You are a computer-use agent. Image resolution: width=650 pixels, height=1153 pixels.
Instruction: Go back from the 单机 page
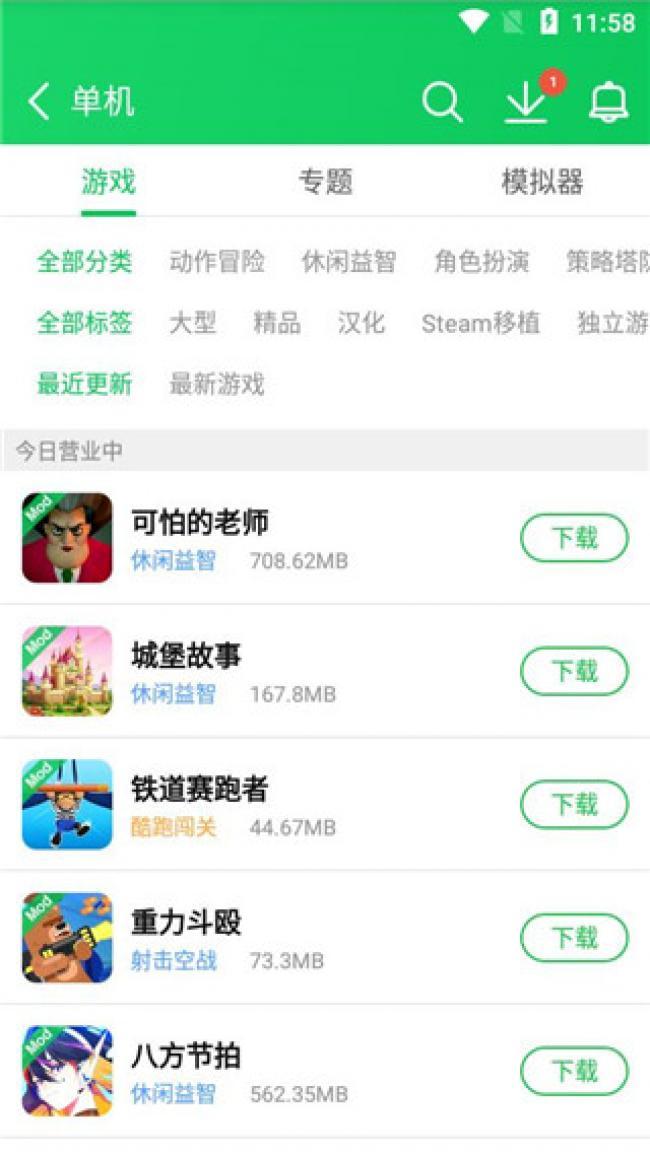click(38, 102)
